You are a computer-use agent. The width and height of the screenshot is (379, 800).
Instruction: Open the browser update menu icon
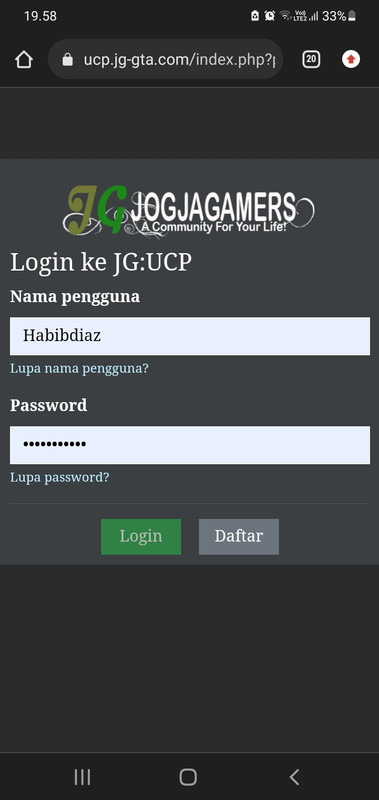coord(351,60)
